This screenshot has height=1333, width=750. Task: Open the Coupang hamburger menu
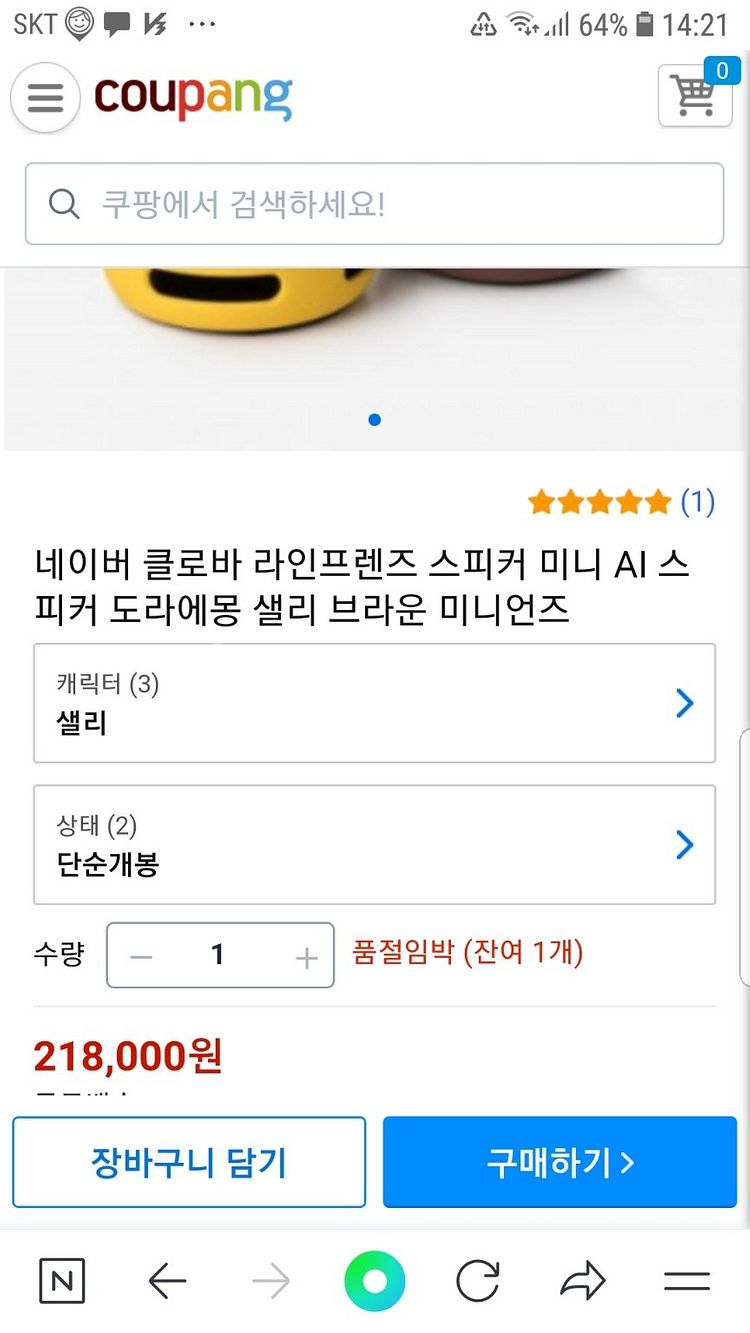tap(45, 98)
